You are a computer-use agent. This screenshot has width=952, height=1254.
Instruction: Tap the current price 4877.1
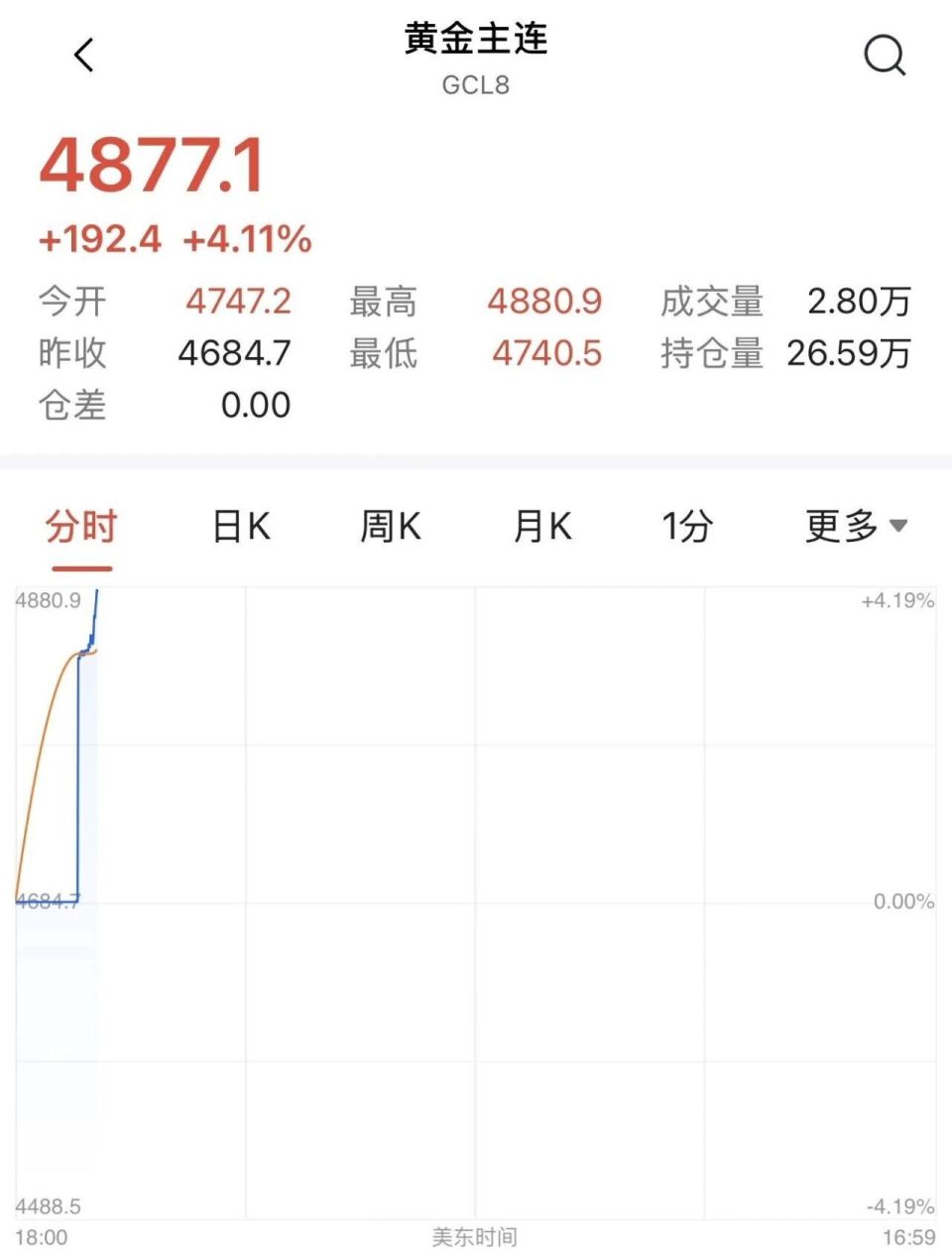click(x=151, y=164)
